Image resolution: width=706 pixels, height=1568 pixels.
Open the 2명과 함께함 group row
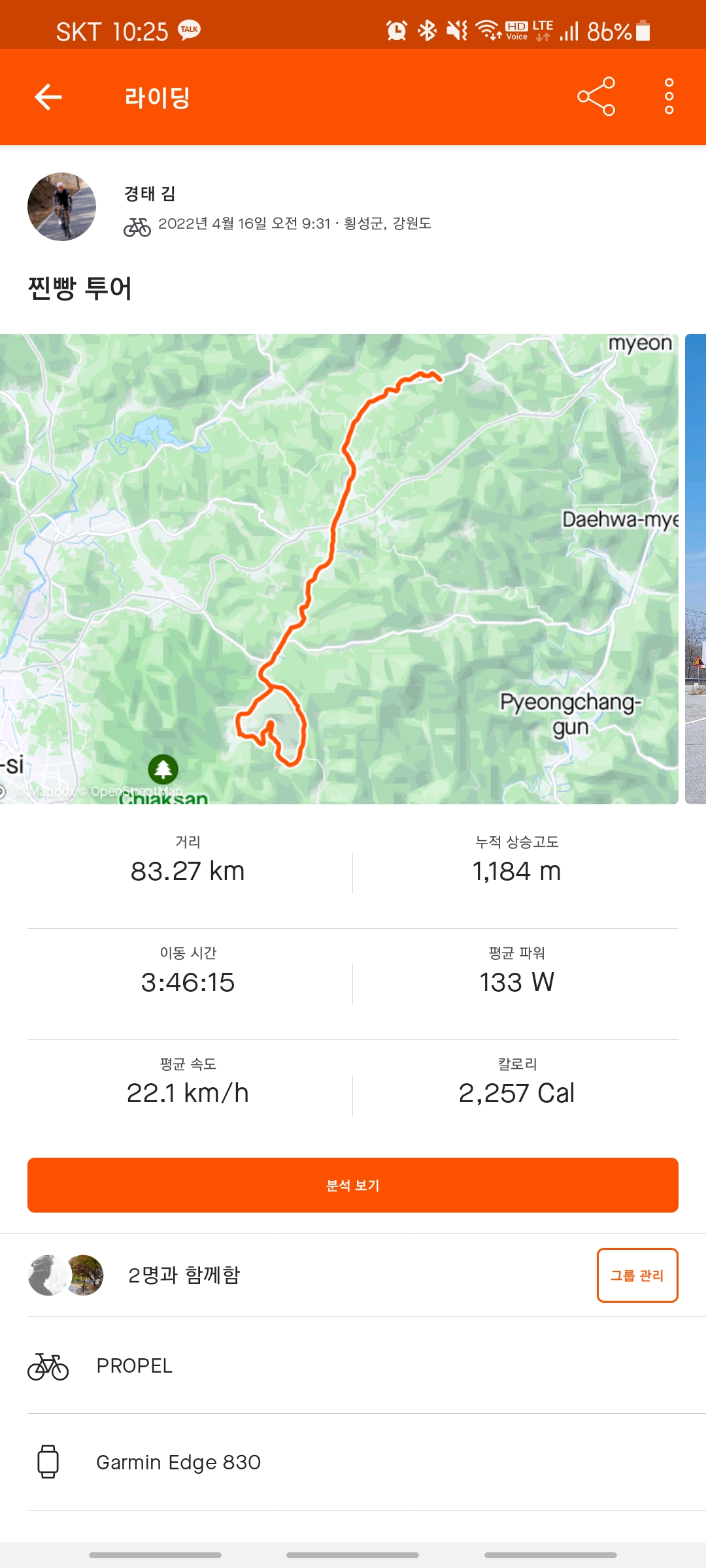tap(184, 1275)
